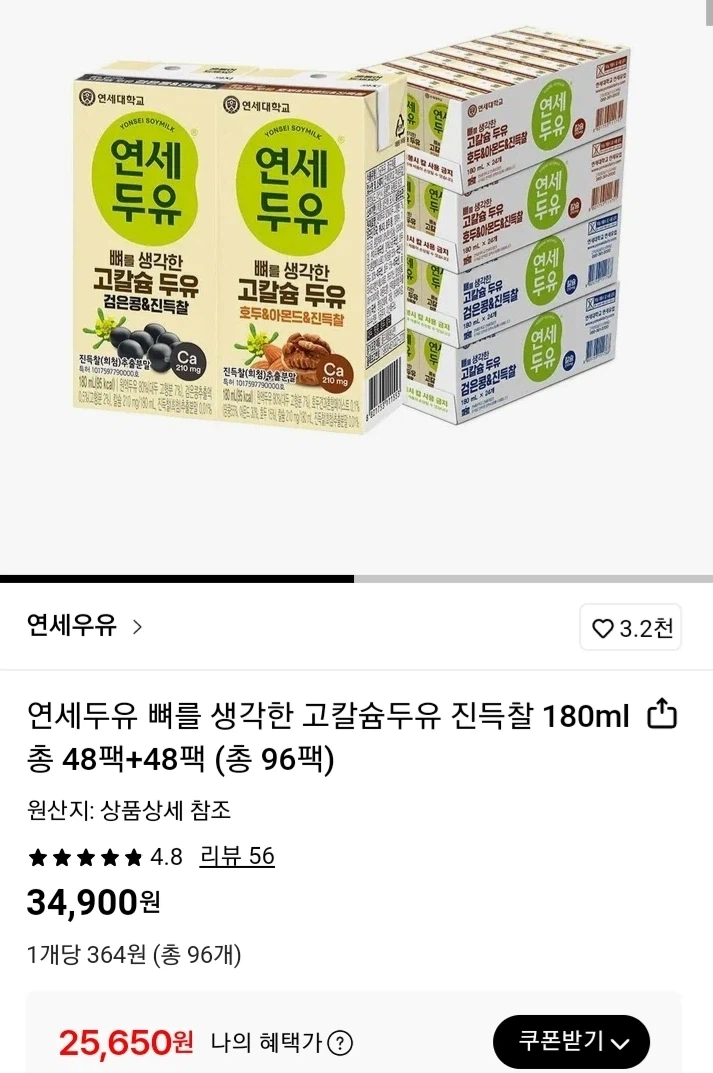Image resolution: width=713 pixels, height=1073 pixels.
Task: Open the 연세우유 brand store link
Action: (x=85, y=627)
